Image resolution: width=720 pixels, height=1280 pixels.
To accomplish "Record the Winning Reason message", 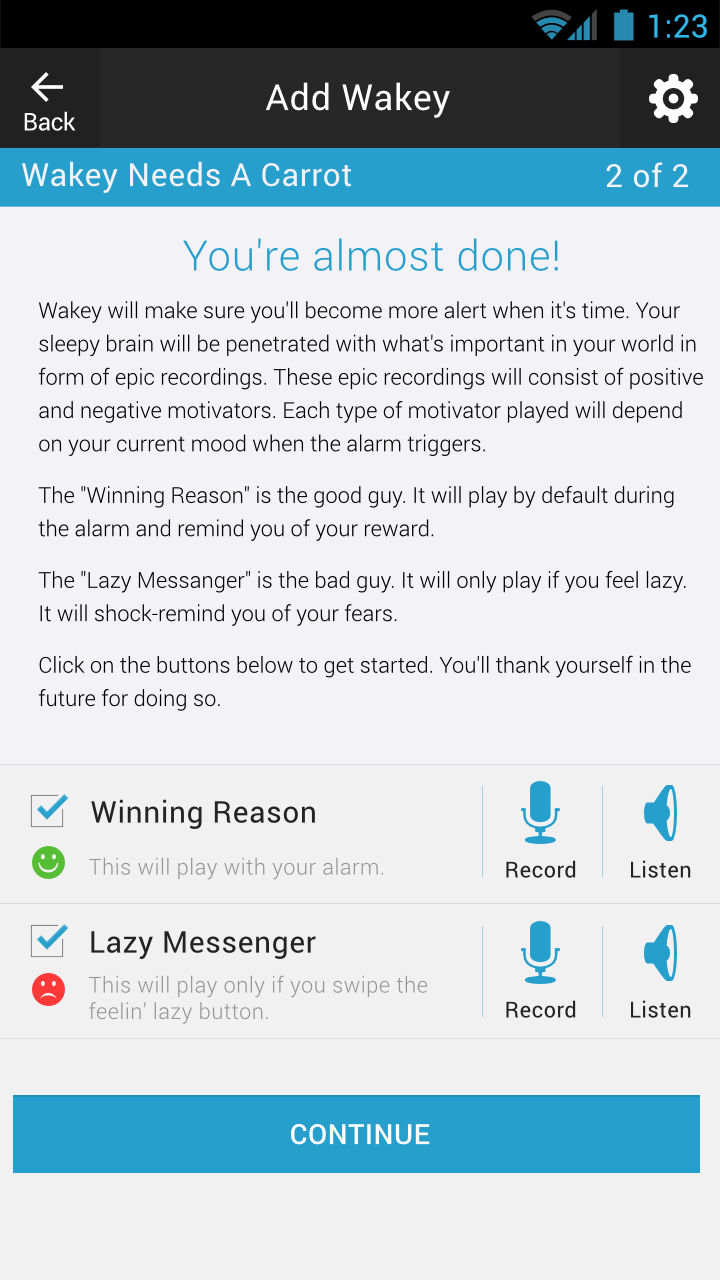I will pyautogui.click(x=540, y=832).
